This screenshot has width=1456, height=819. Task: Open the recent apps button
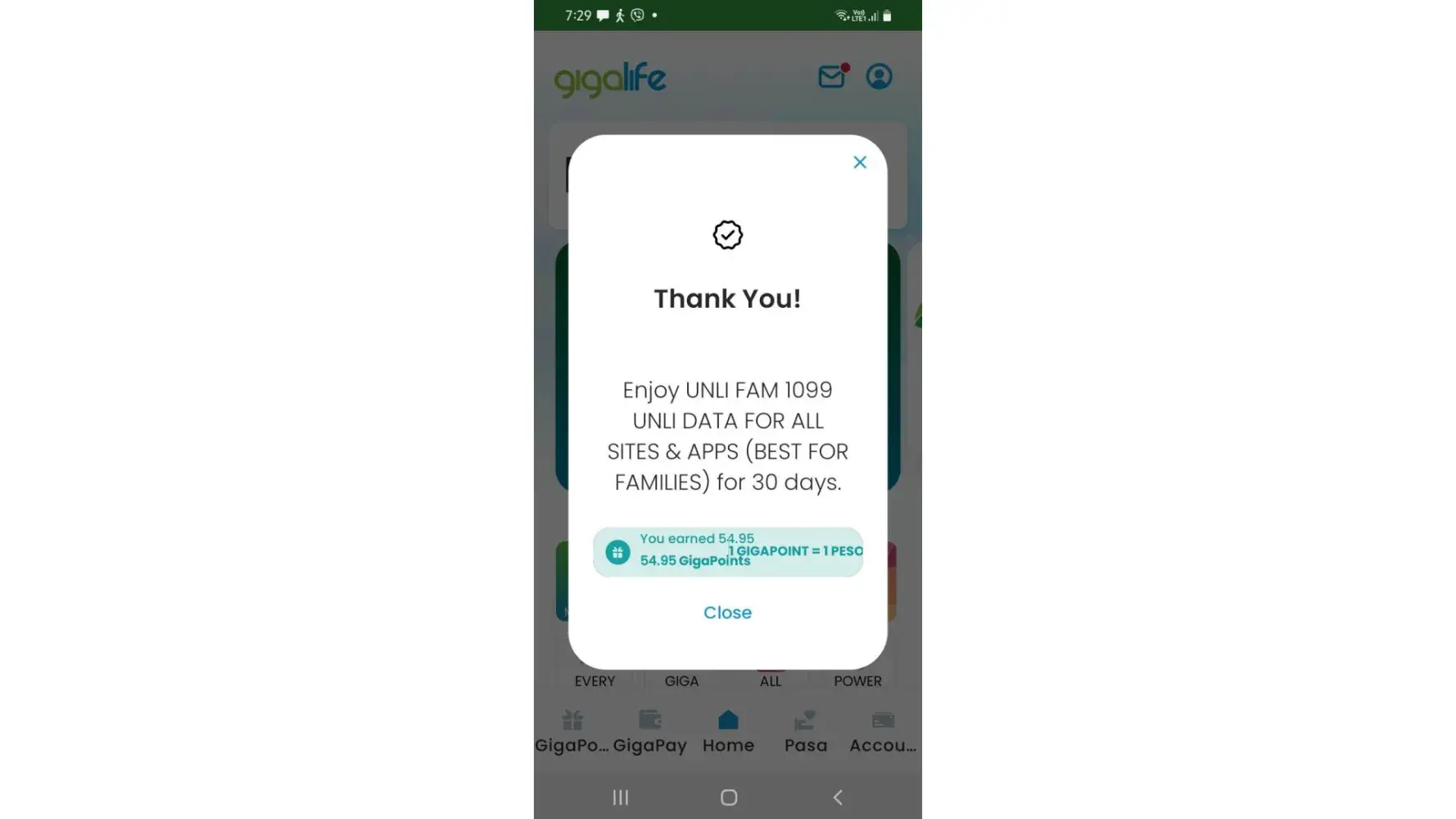(x=621, y=797)
